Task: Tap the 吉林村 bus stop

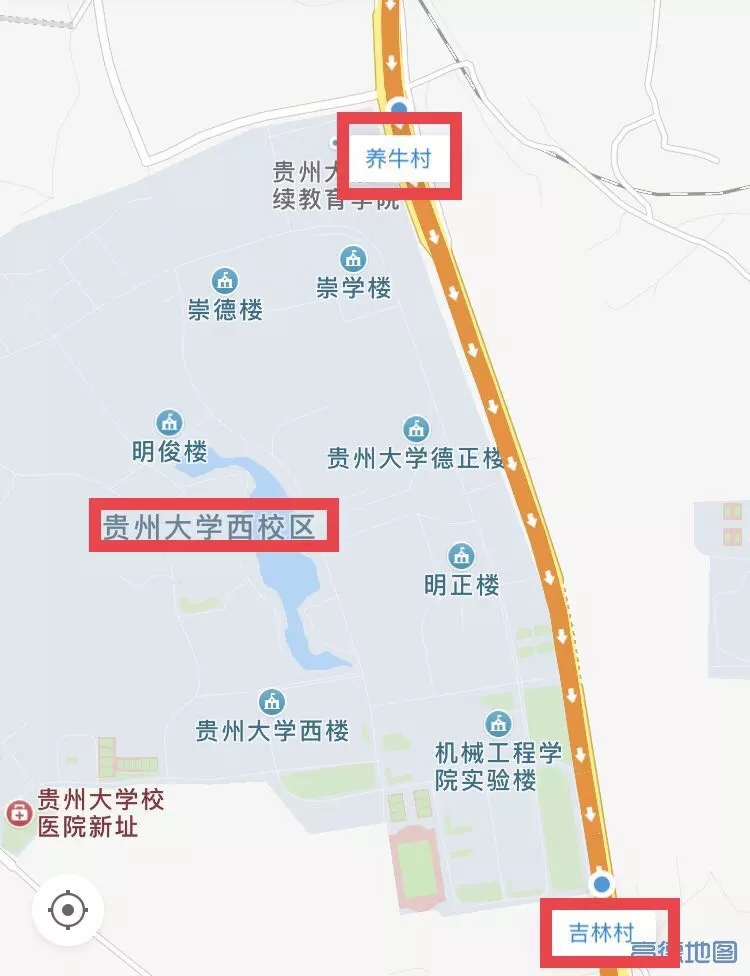Action: 601,884
